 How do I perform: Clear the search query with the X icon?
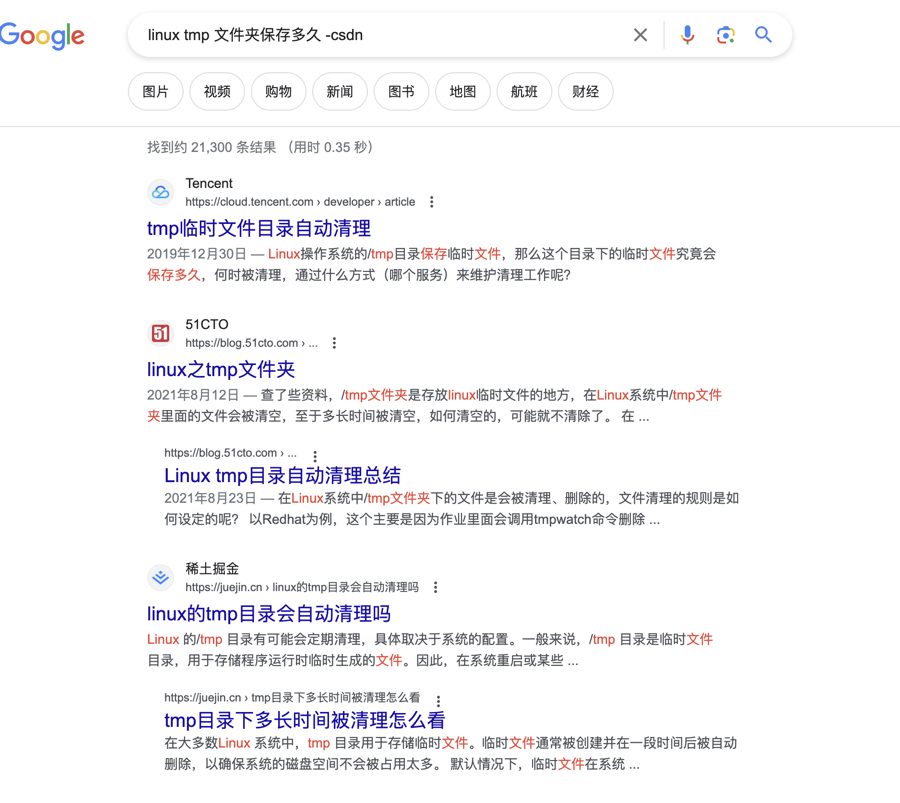[640, 35]
